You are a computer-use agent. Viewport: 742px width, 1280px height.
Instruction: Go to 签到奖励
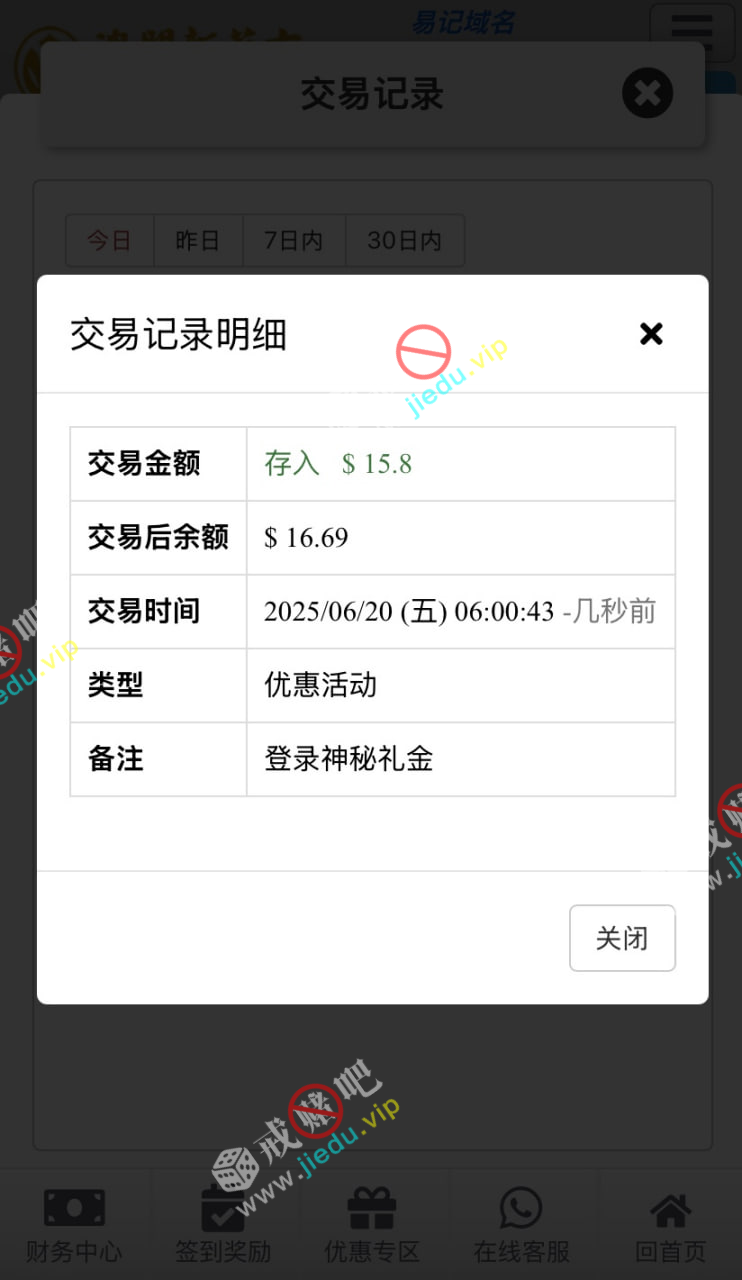click(223, 1226)
